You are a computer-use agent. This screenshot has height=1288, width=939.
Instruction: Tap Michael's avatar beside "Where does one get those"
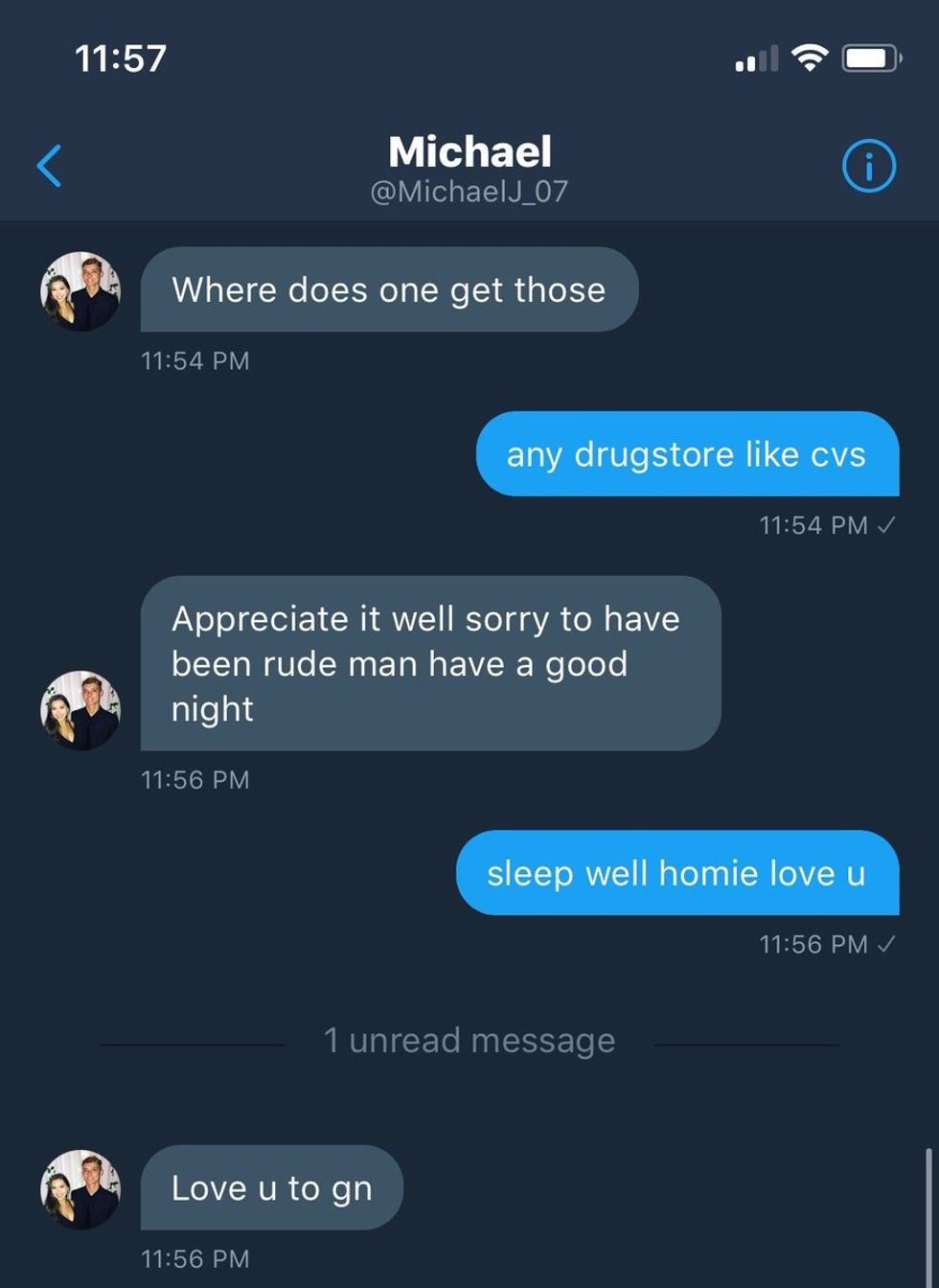point(80,291)
